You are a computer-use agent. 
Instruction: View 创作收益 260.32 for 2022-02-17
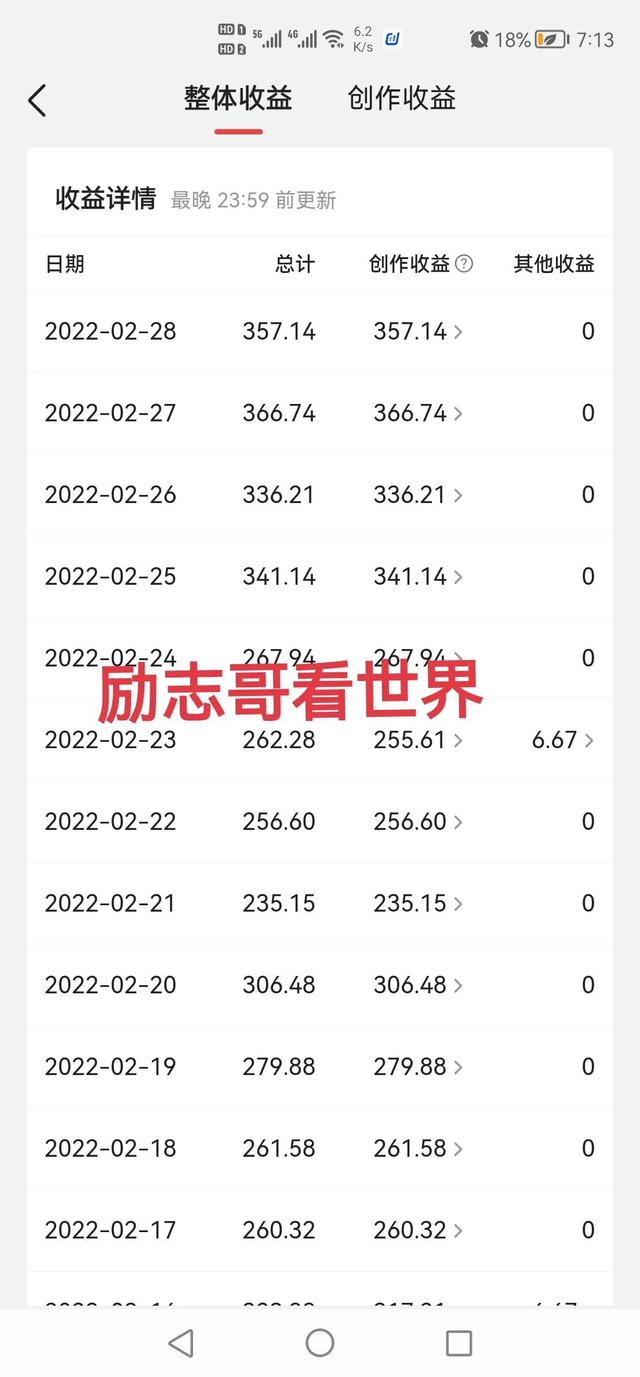418,1230
